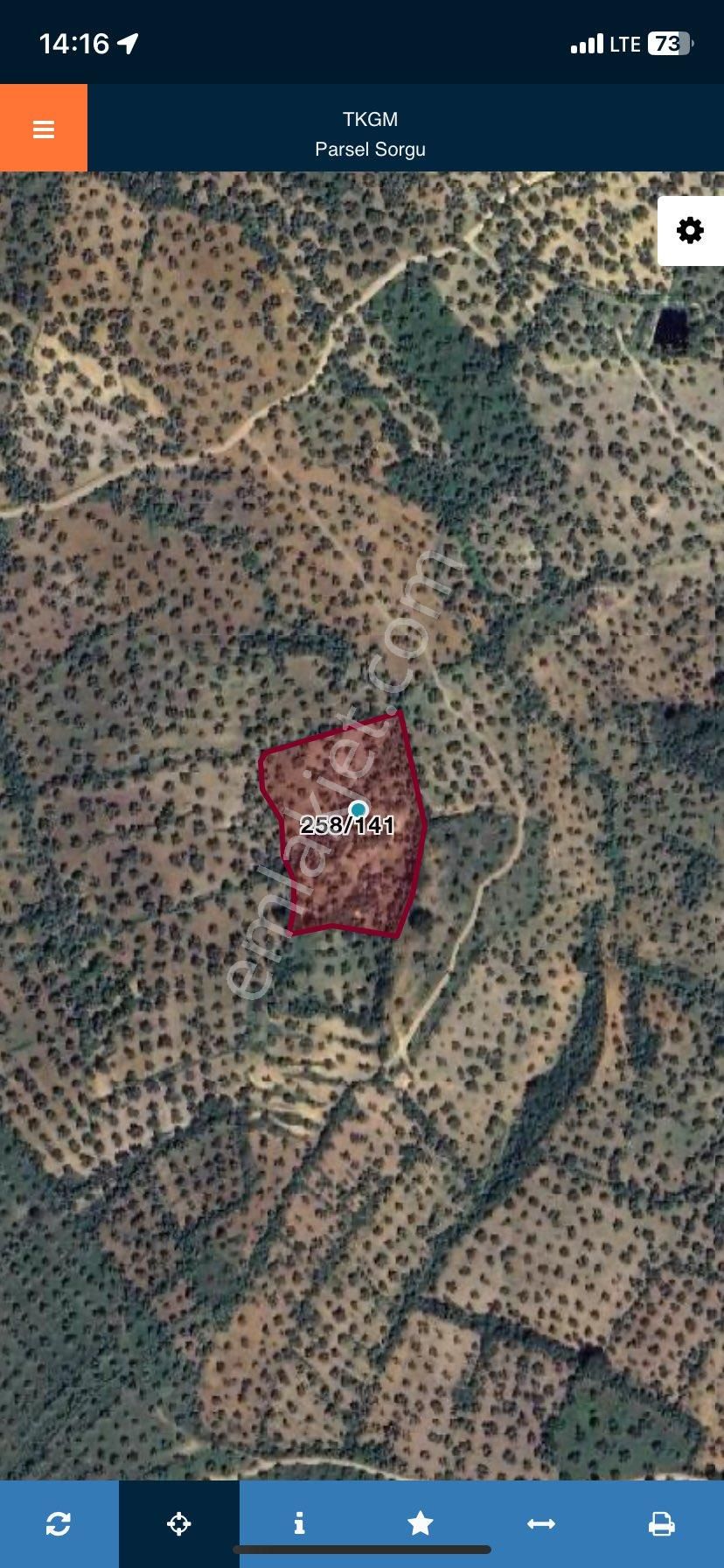Tap the refresh icon in bottom toolbar
724x1568 pixels.
[x=59, y=1523]
